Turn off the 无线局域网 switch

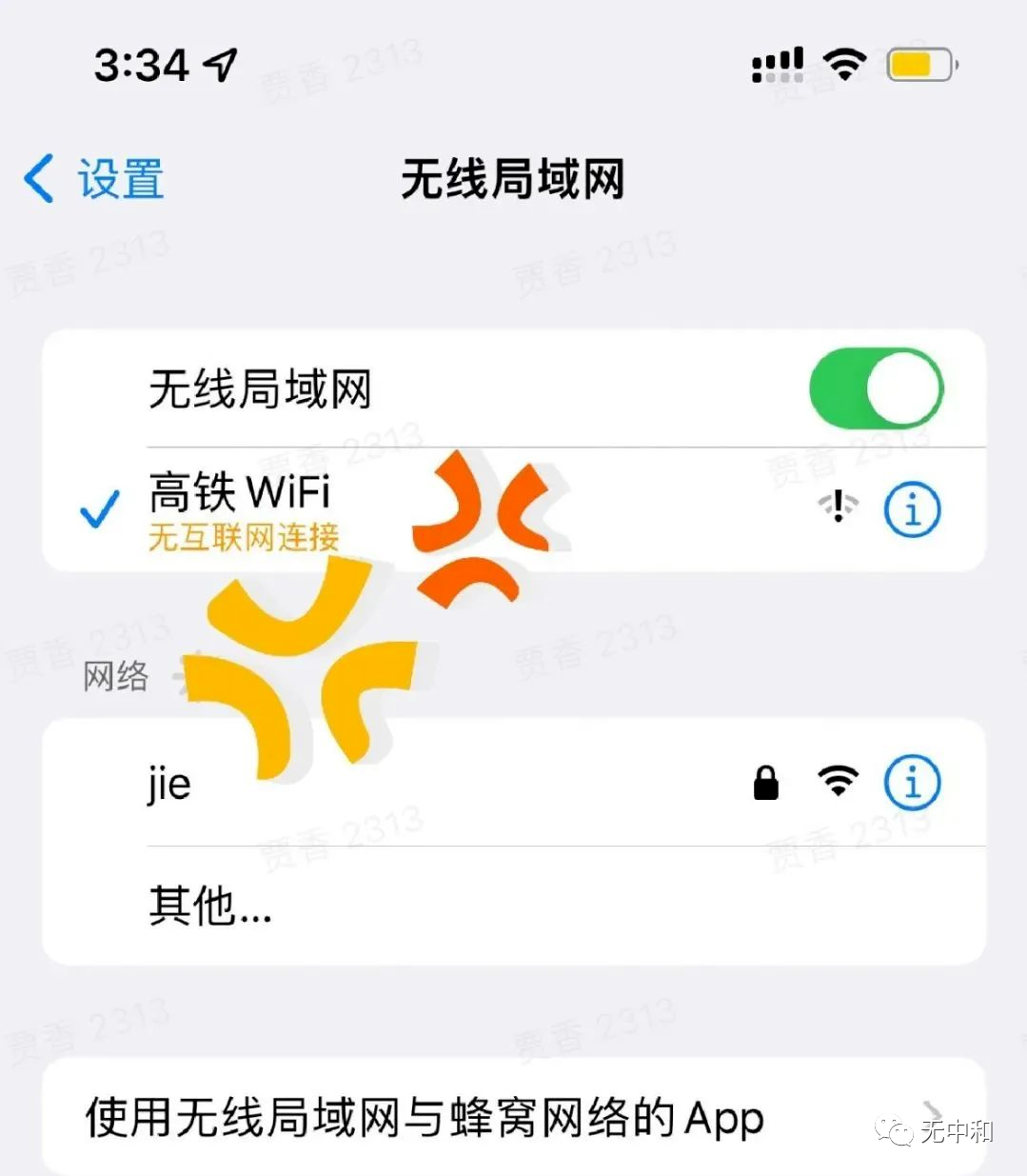point(875,389)
